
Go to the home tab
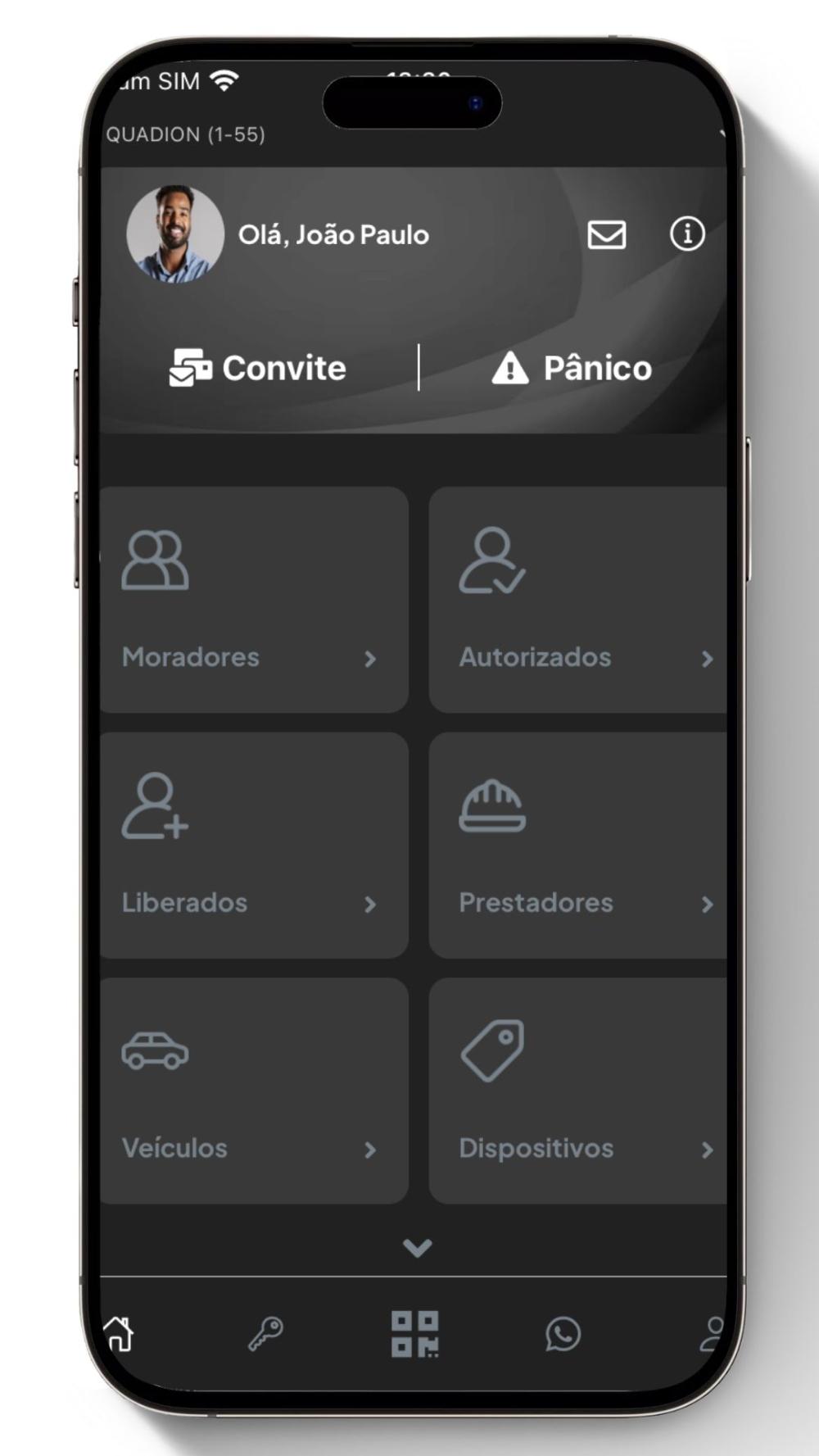tap(120, 1334)
